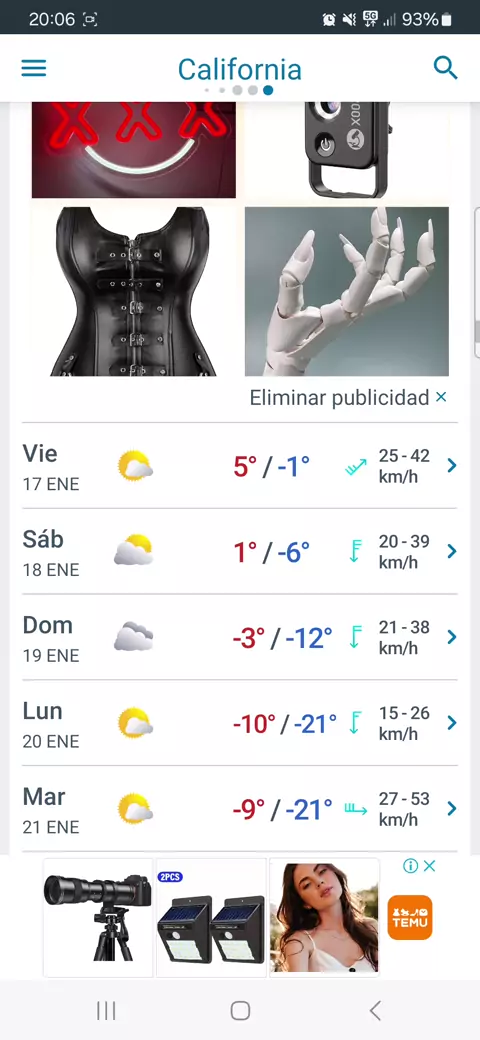Open Friday 17 ENE forecast details
Image resolution: width=480 pixels, height=1040 pixels.
click(x=240, y=467)
